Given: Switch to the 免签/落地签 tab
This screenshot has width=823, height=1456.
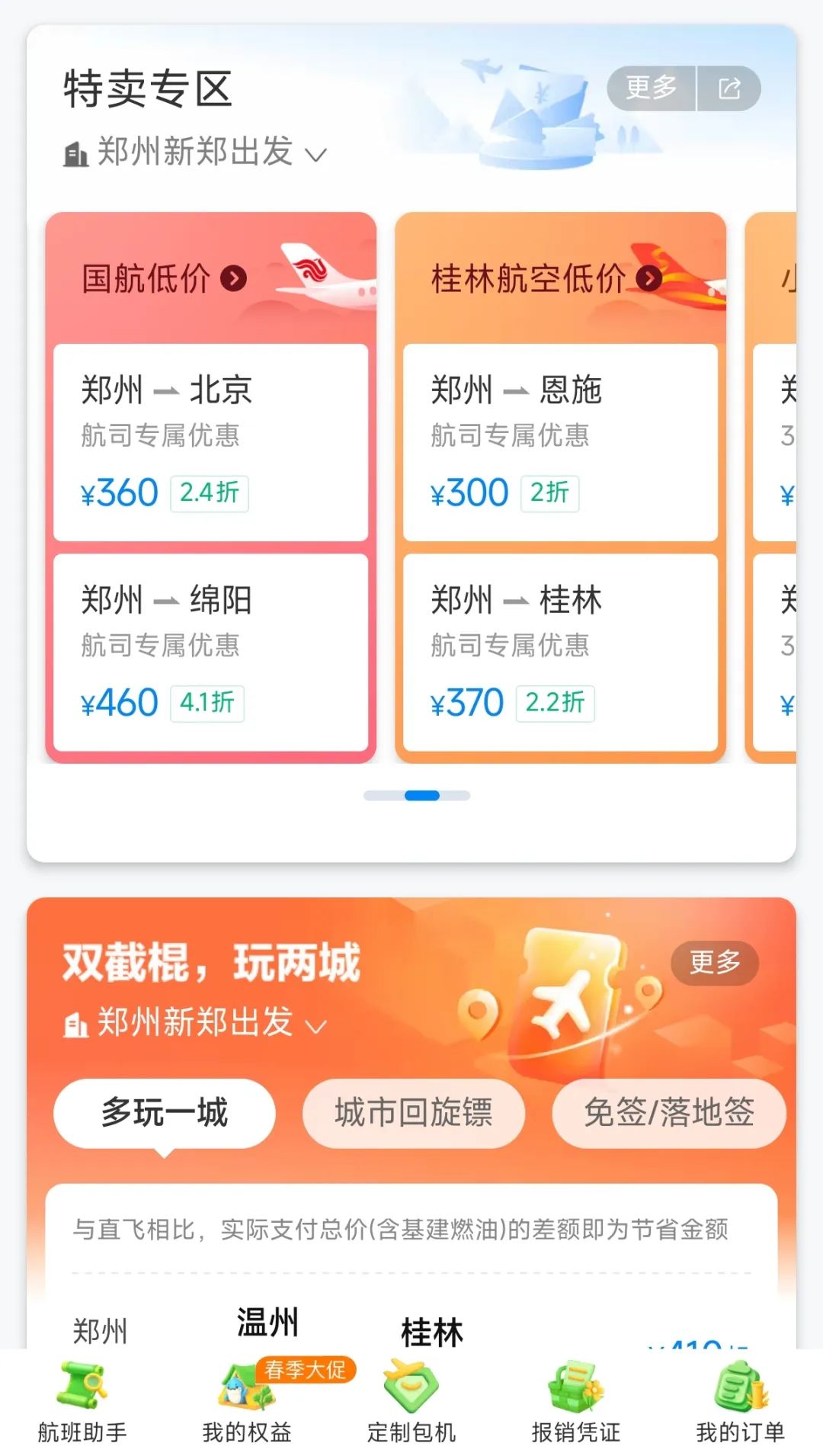Looking at the screenshot, I should (x=668, y=1113).
